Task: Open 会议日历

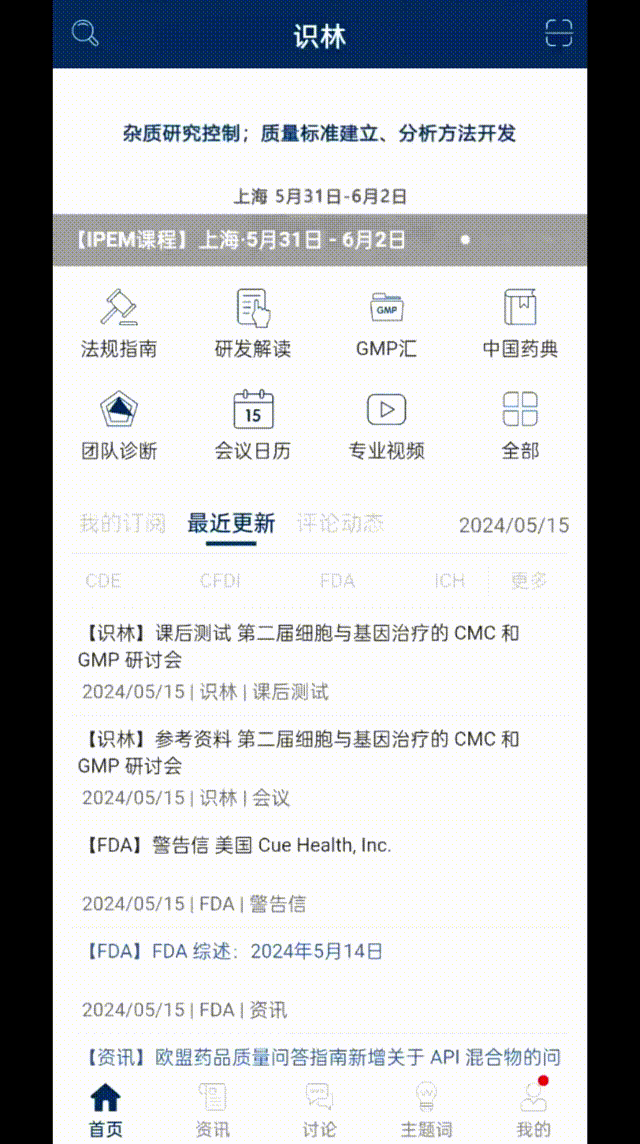Action: (252, 425)
